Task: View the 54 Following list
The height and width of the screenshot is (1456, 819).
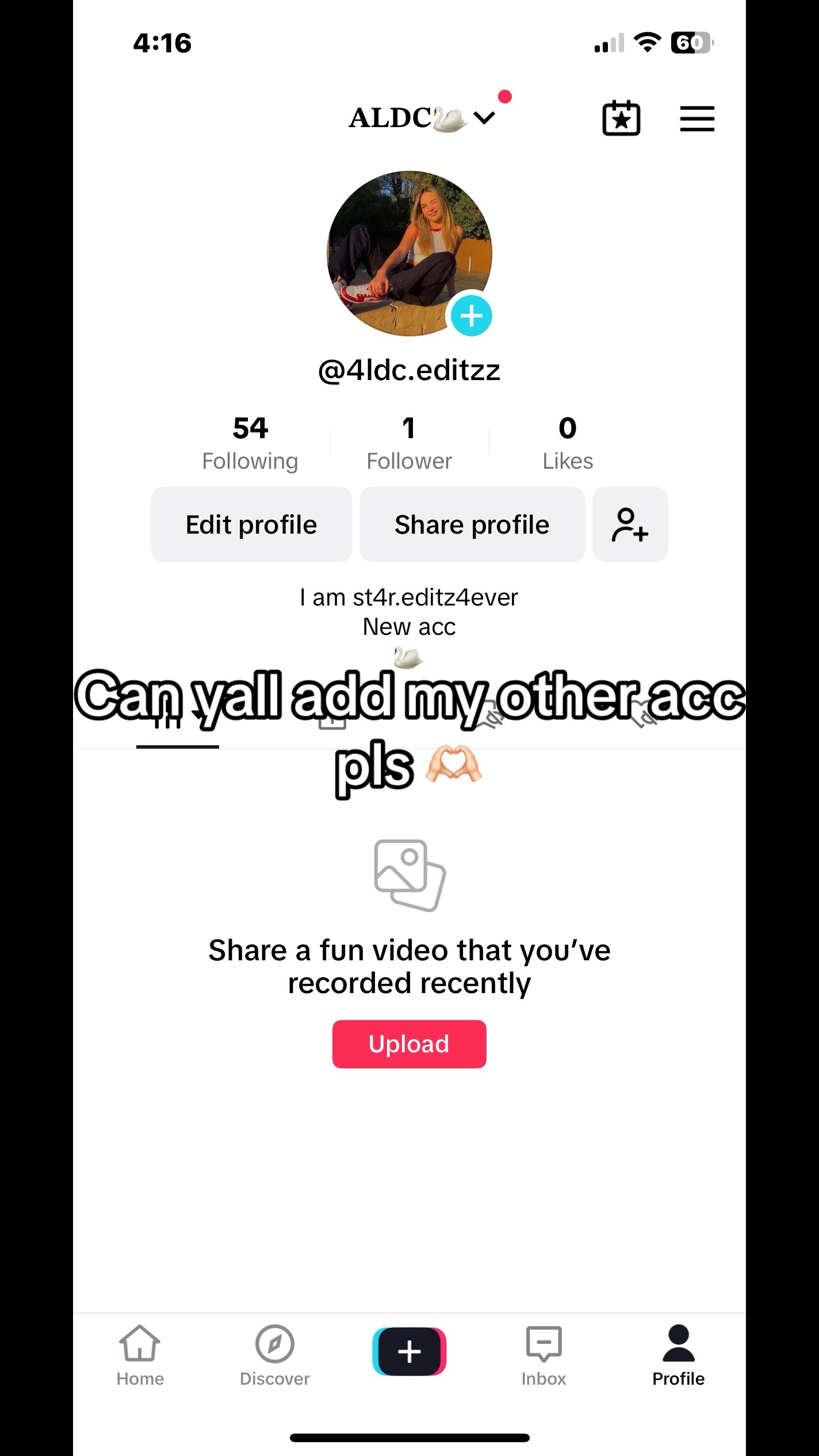Action: [250, 443]
